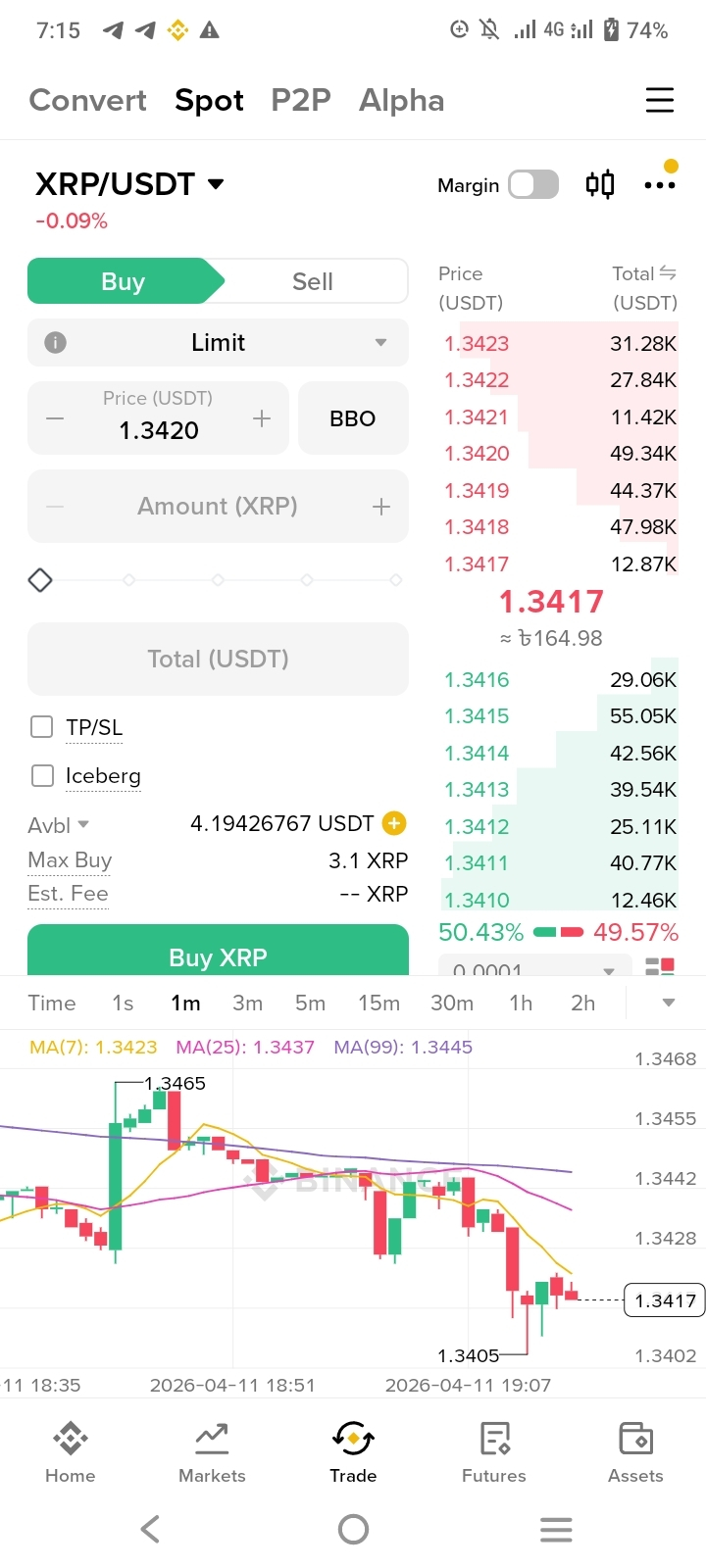Enable the Margin toggle
This screenshot has height=1568, width=706.
click(532, 184)
